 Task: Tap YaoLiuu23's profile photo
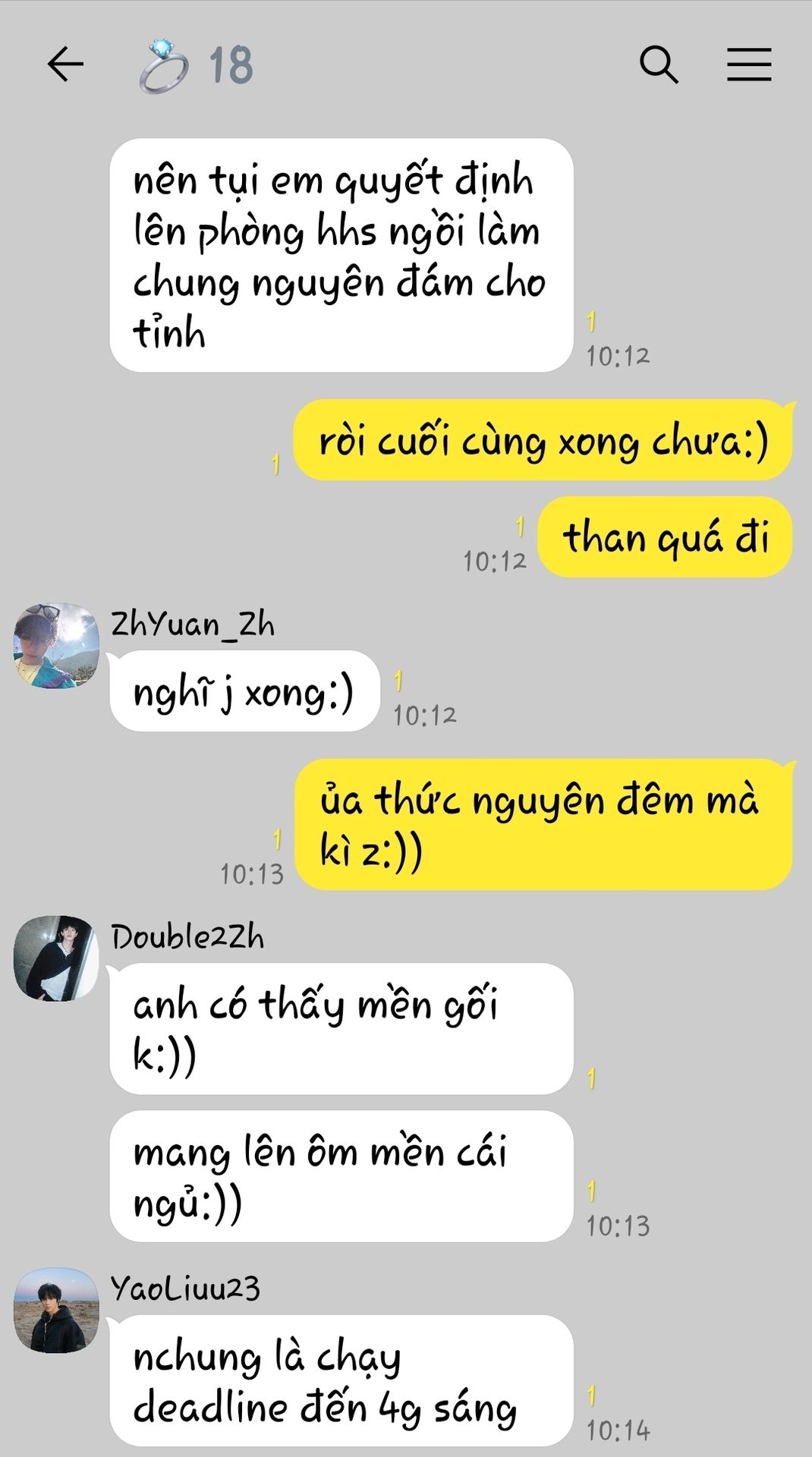coord(56,1311)
